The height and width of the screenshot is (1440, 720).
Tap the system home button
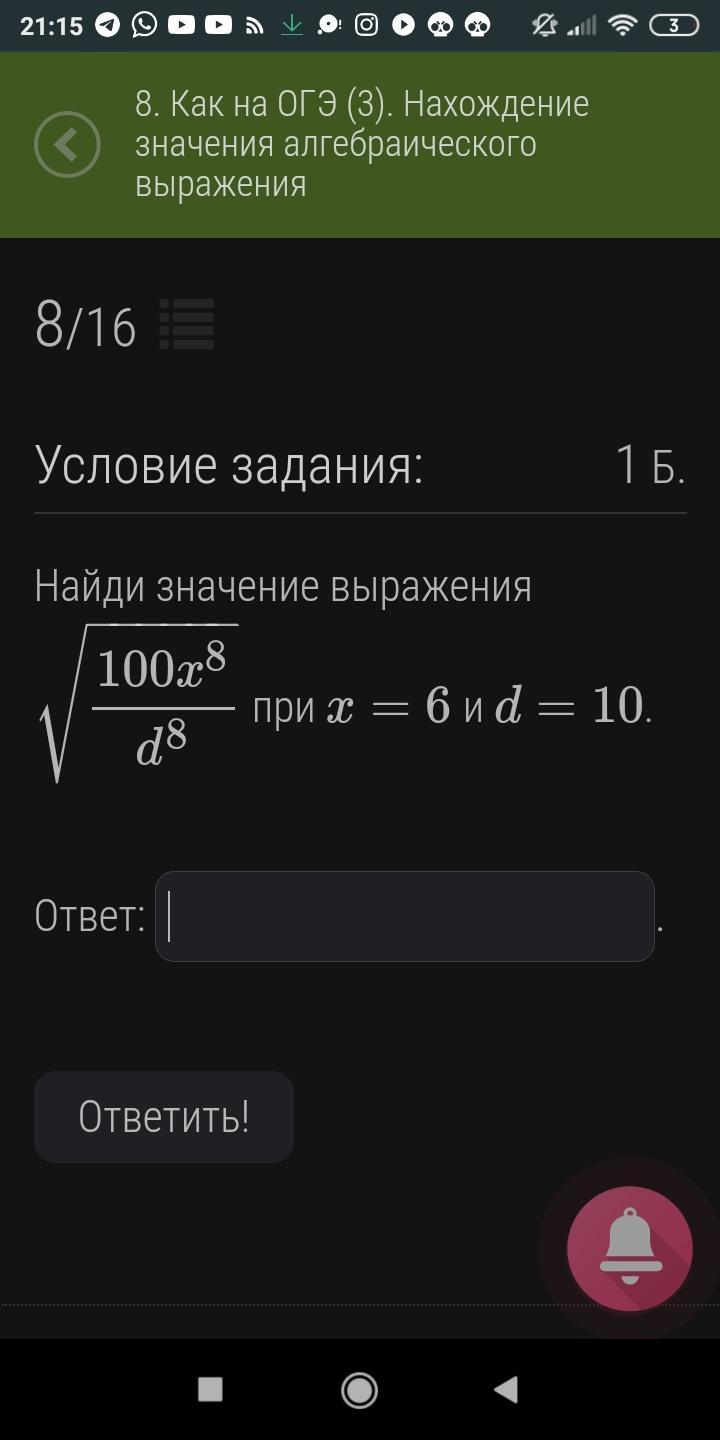click(360, 1389)
